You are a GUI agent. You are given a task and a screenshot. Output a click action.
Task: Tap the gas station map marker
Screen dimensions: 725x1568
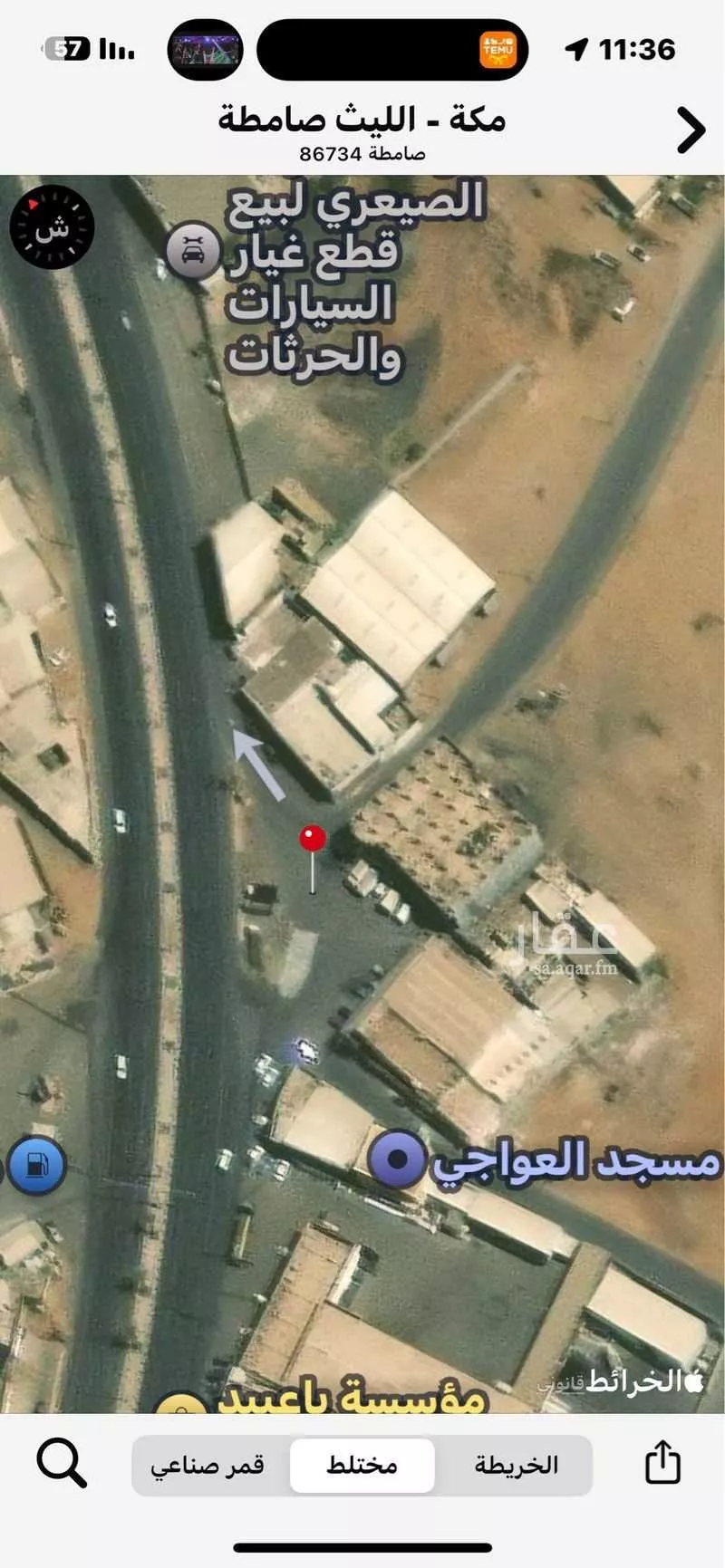[x=36, y=1165]
